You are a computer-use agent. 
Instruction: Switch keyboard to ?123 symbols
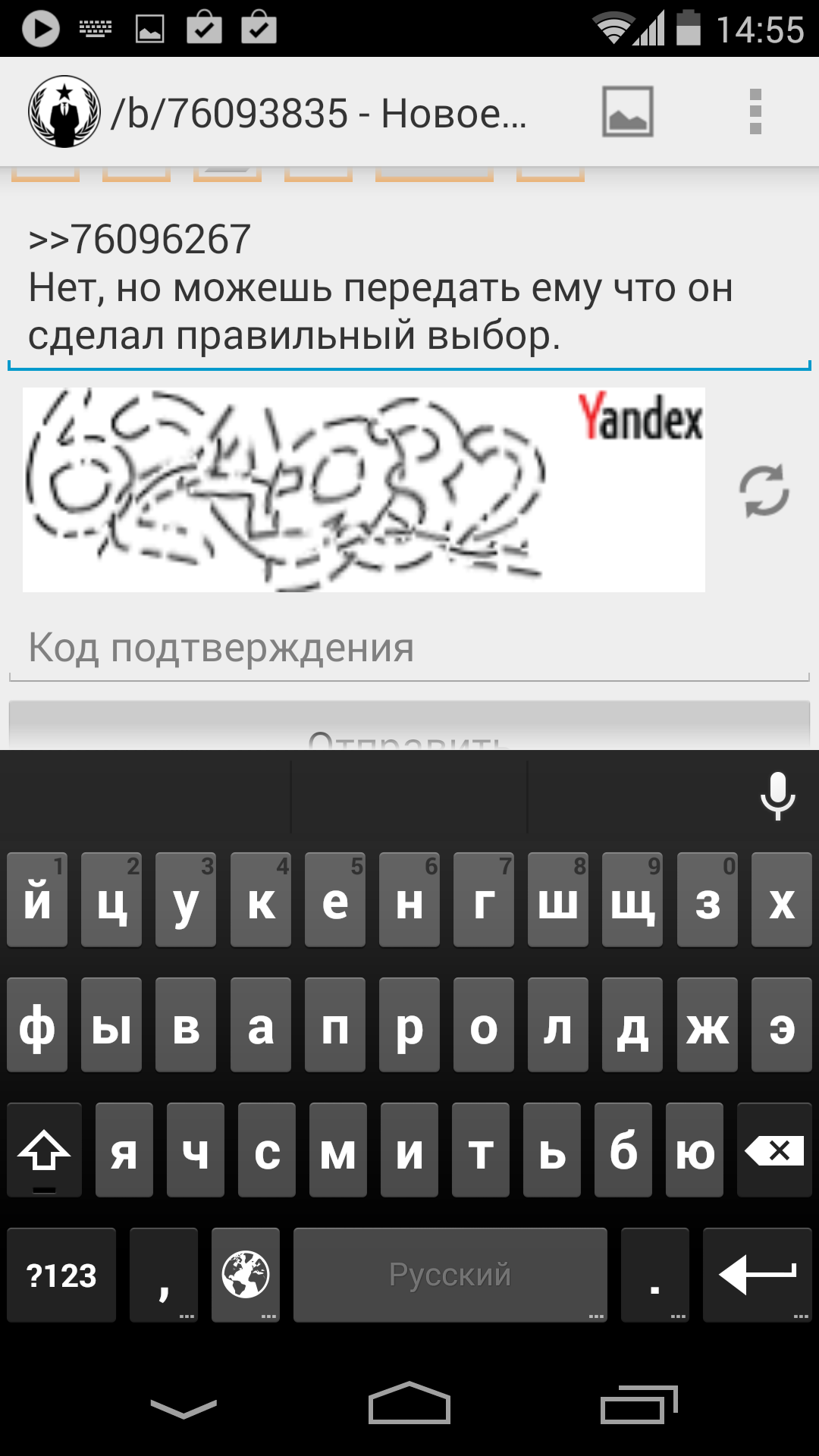[x=61, y=1276]
